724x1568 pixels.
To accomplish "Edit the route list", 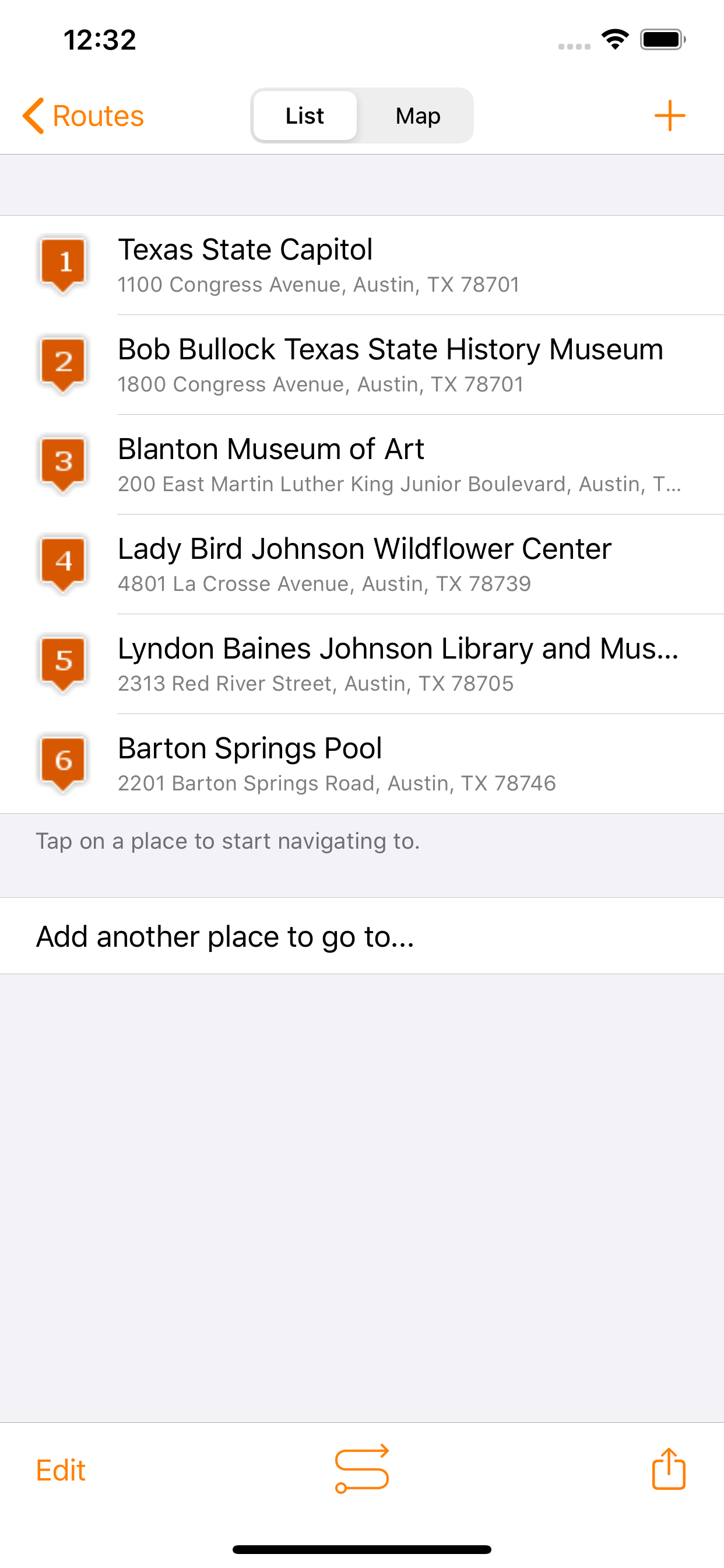I will [61, 1471].
